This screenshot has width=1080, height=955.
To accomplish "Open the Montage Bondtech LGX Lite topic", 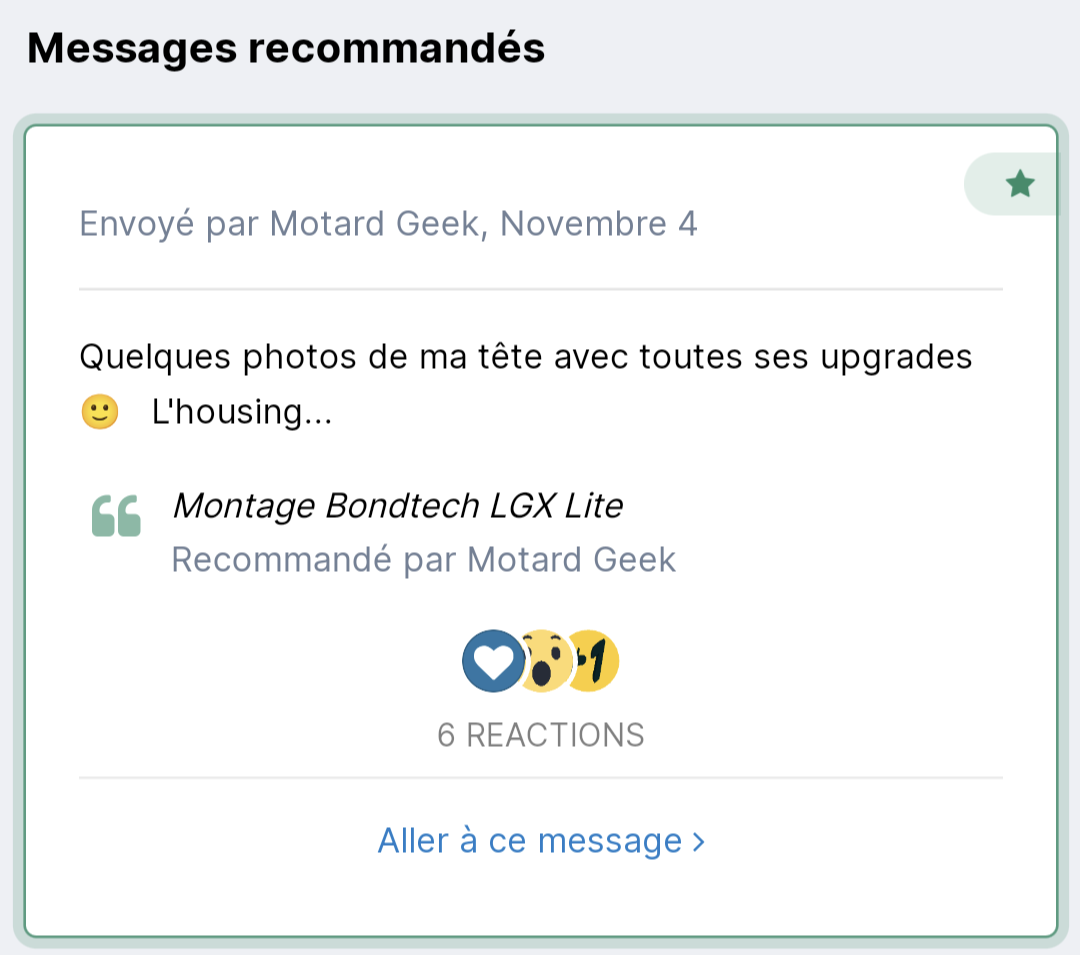I will tap(397, 506).
